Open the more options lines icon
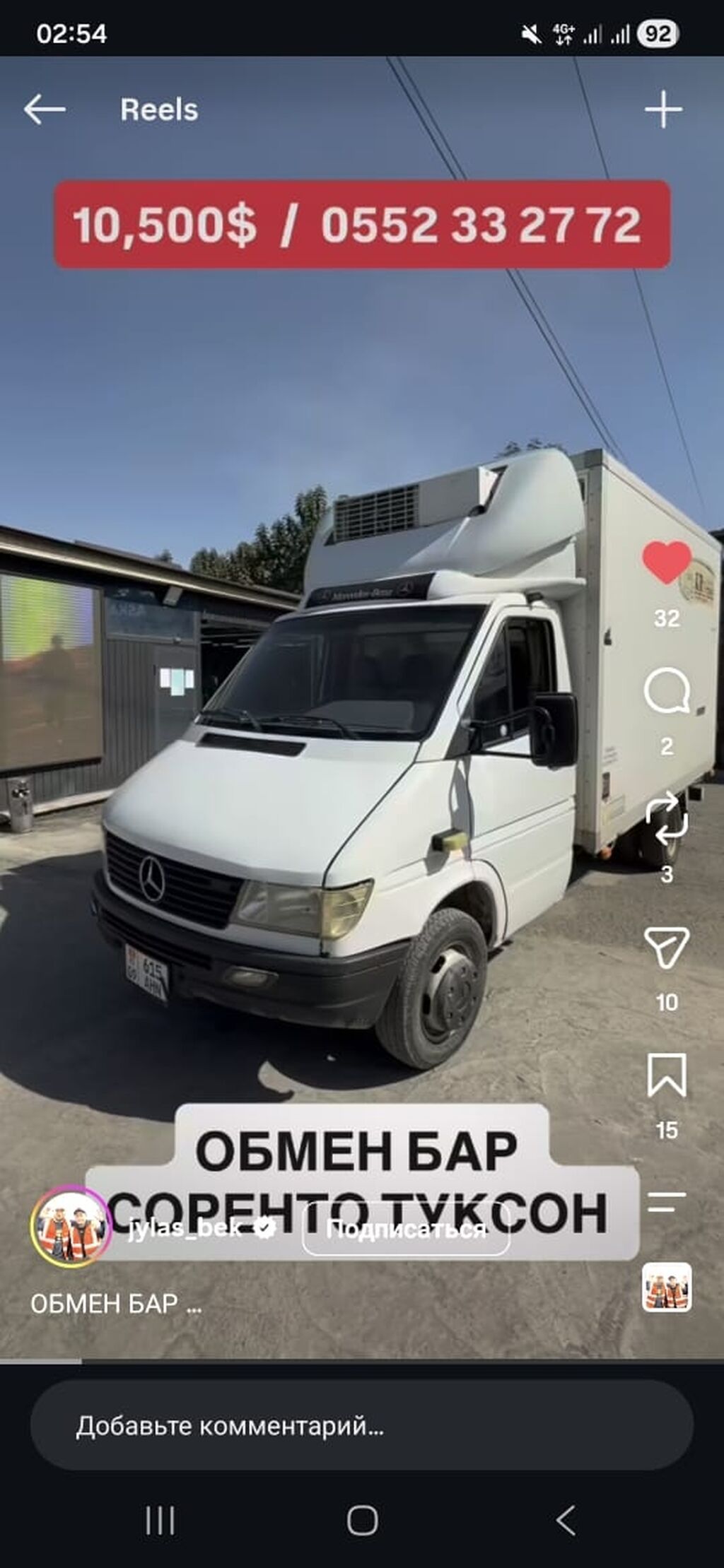Image resolution: width=724 pixels, height=1568 pixels. click(x=667, y=1202)
